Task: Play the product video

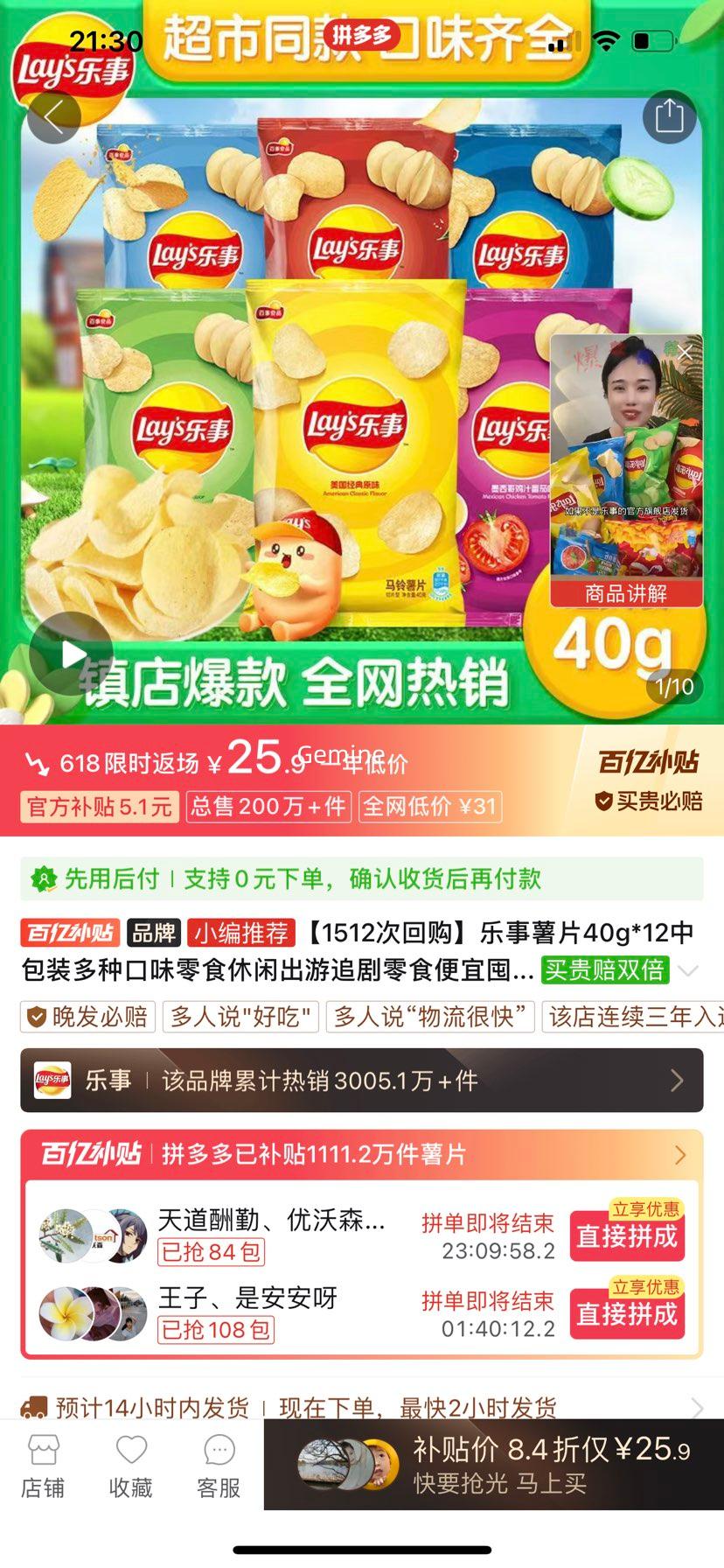Action: [71, 654]
